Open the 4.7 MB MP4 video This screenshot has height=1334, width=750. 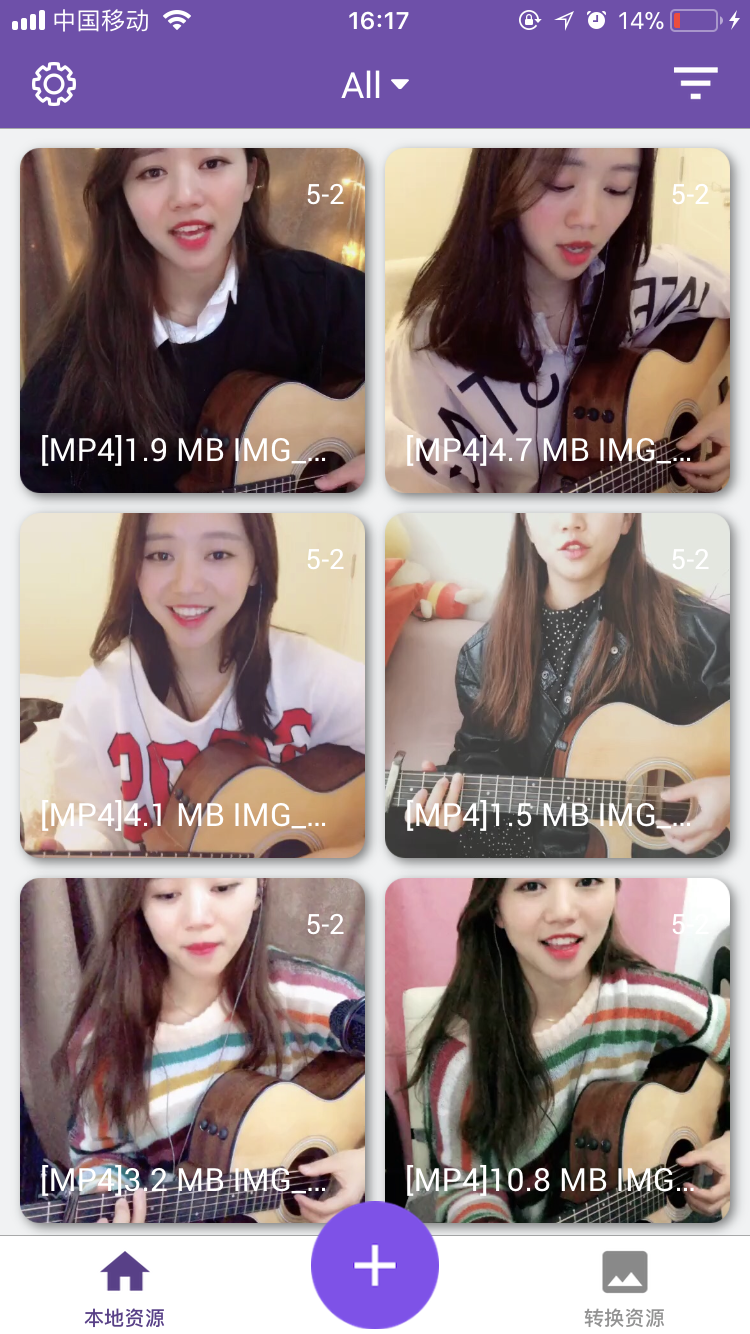[557, 320]
